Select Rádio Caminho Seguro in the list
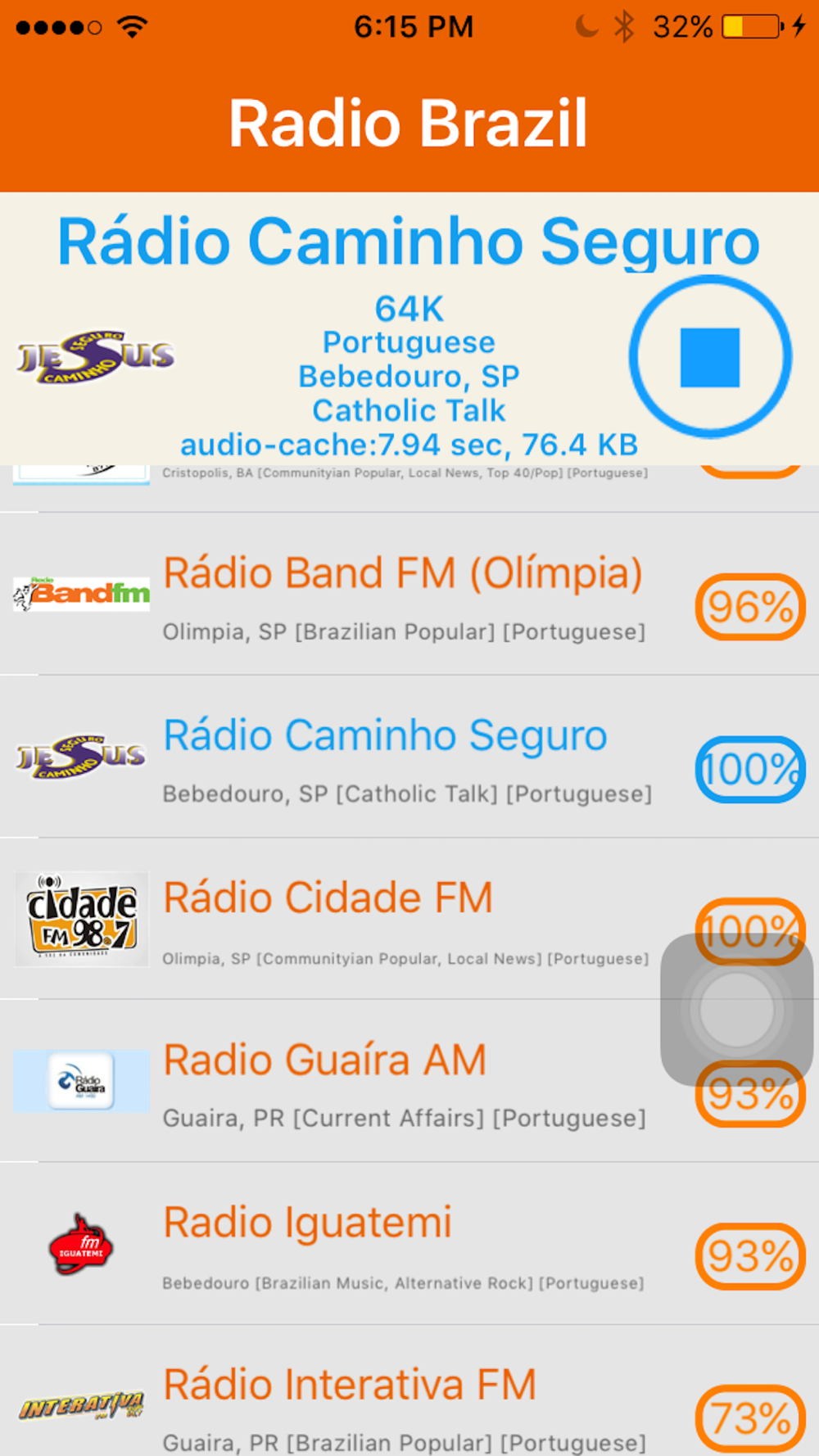Viewport: 819px width, 1456px height. pos(409,757)
